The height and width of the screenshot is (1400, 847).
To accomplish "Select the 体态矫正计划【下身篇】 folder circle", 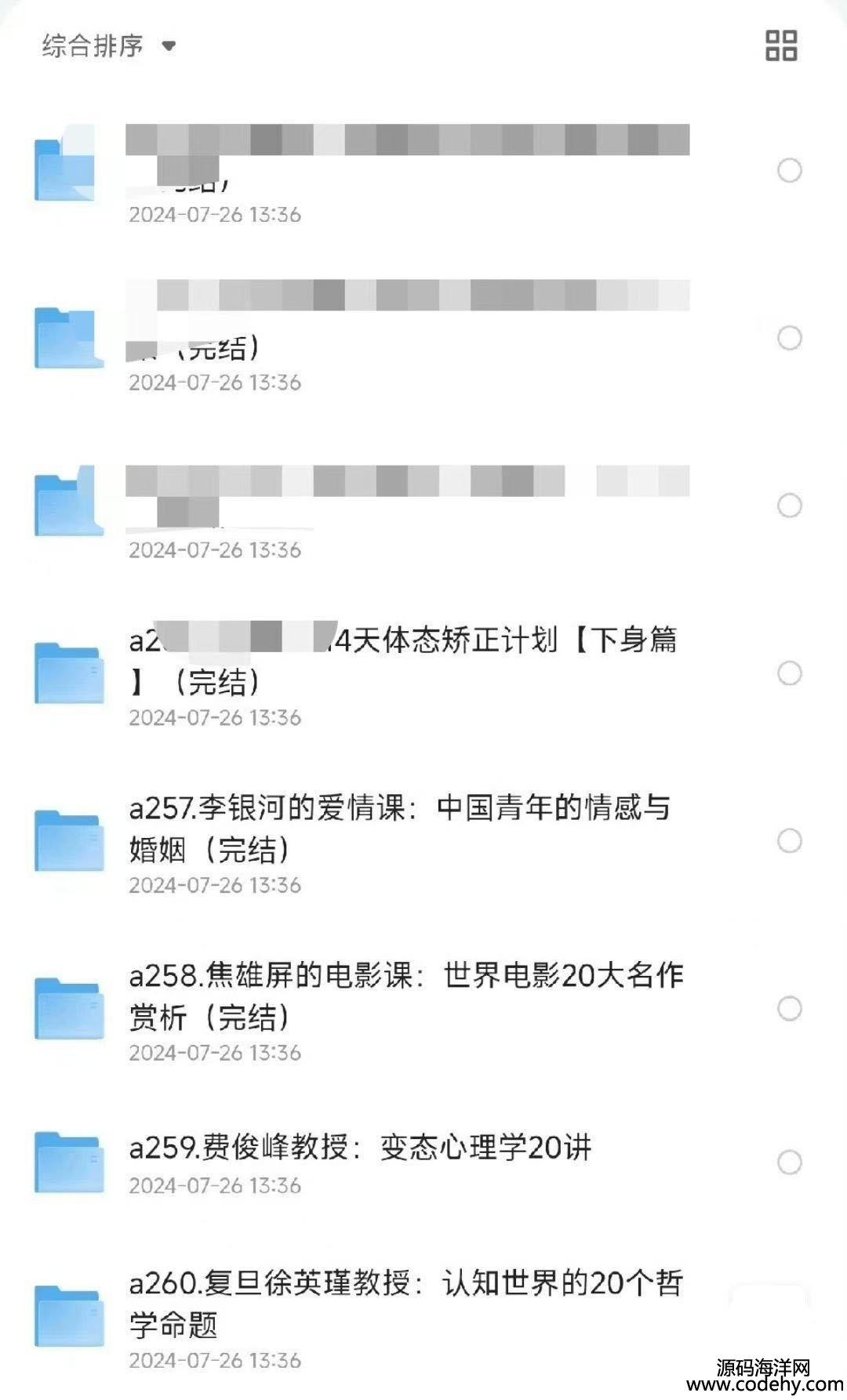I will click(789, 673).
